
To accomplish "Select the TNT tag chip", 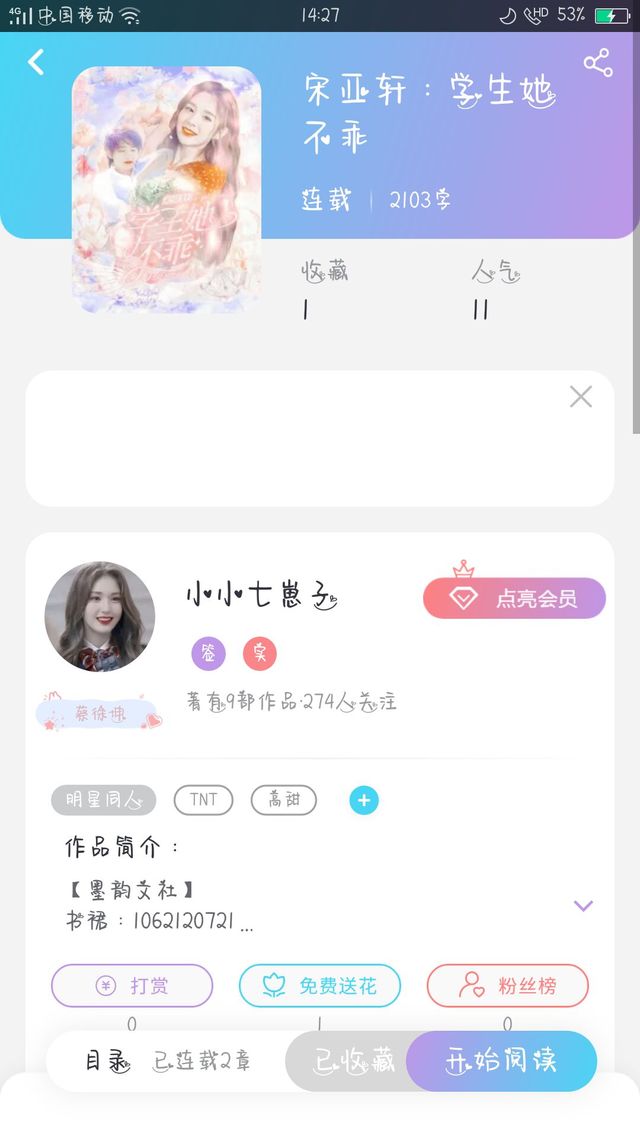I will coord(203,800).
